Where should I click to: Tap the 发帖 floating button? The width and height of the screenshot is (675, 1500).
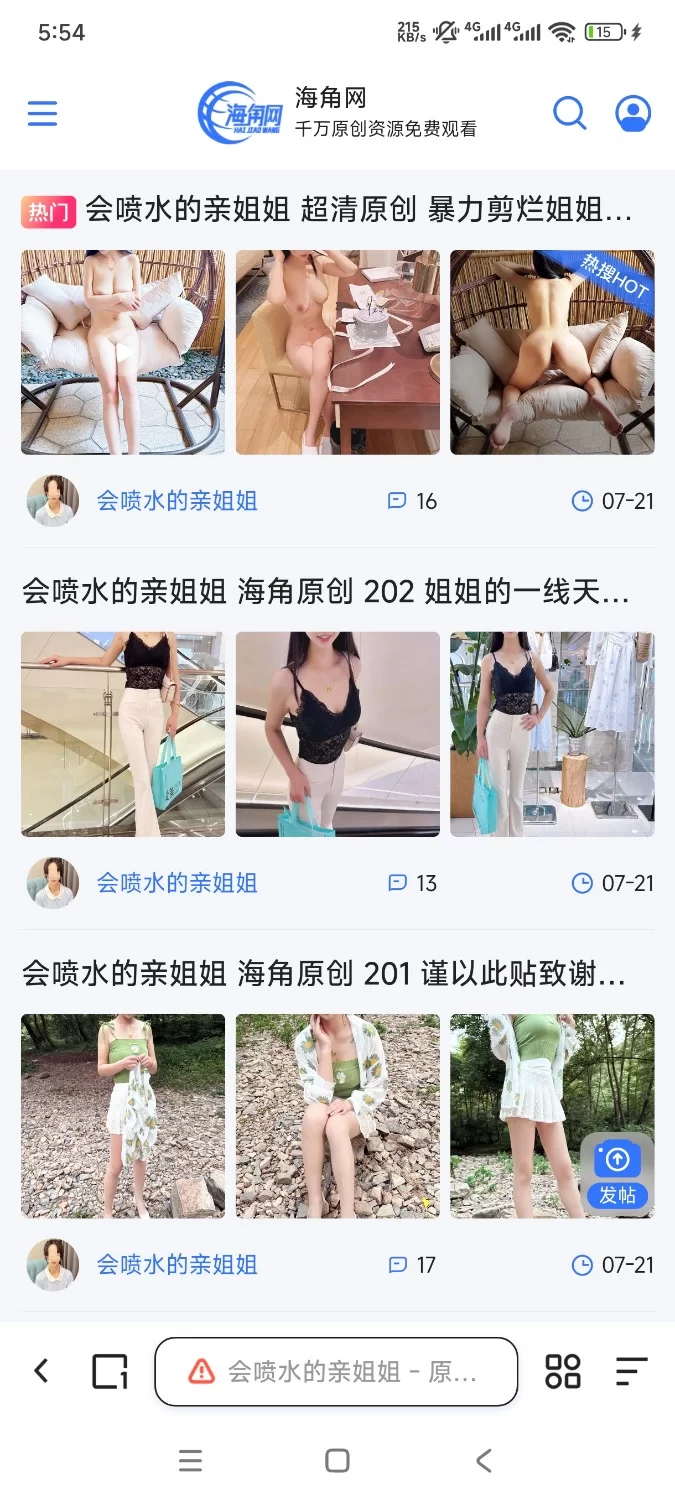pos(617,1173)
